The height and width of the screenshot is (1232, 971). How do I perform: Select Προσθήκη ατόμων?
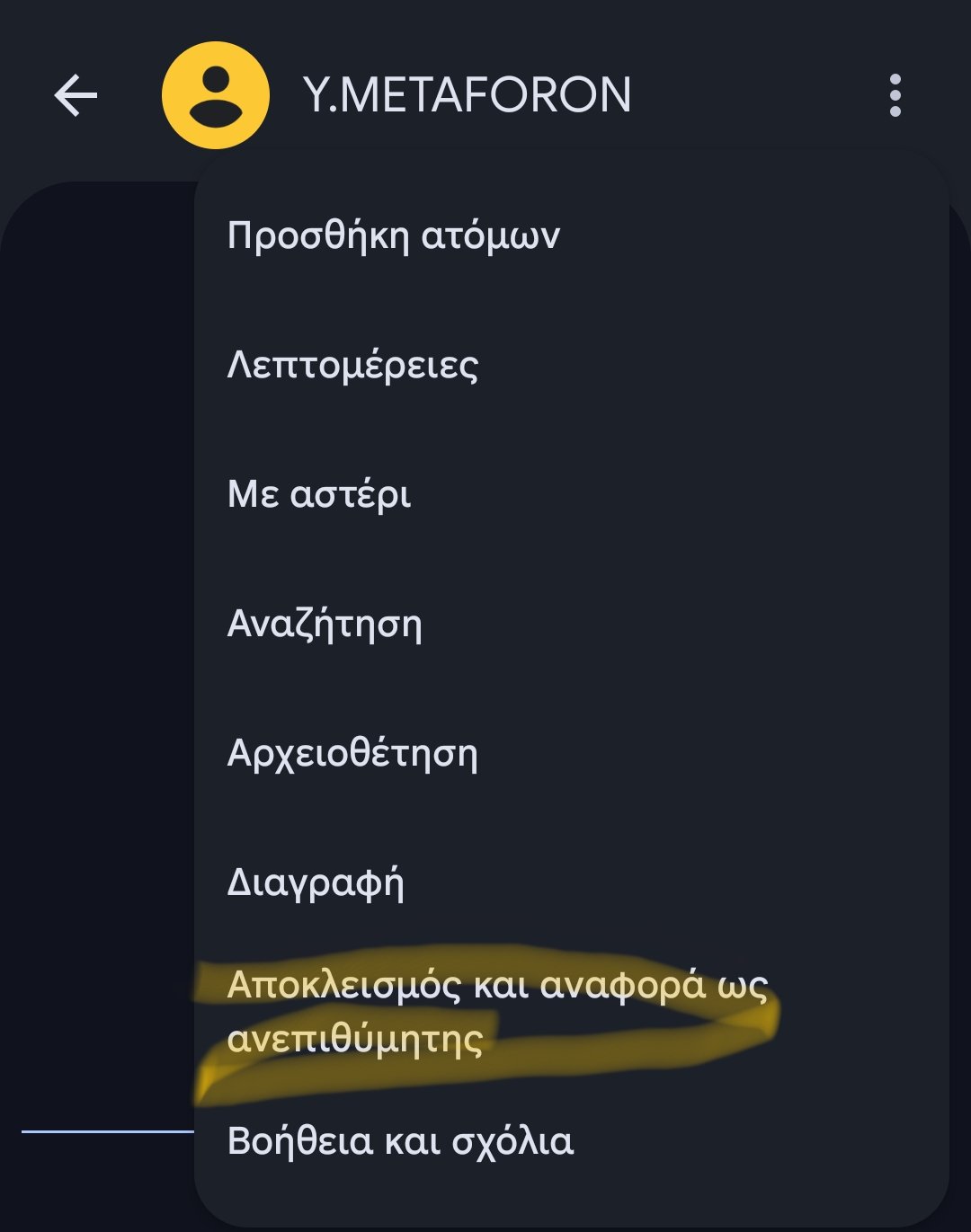(x=393, y=235)
